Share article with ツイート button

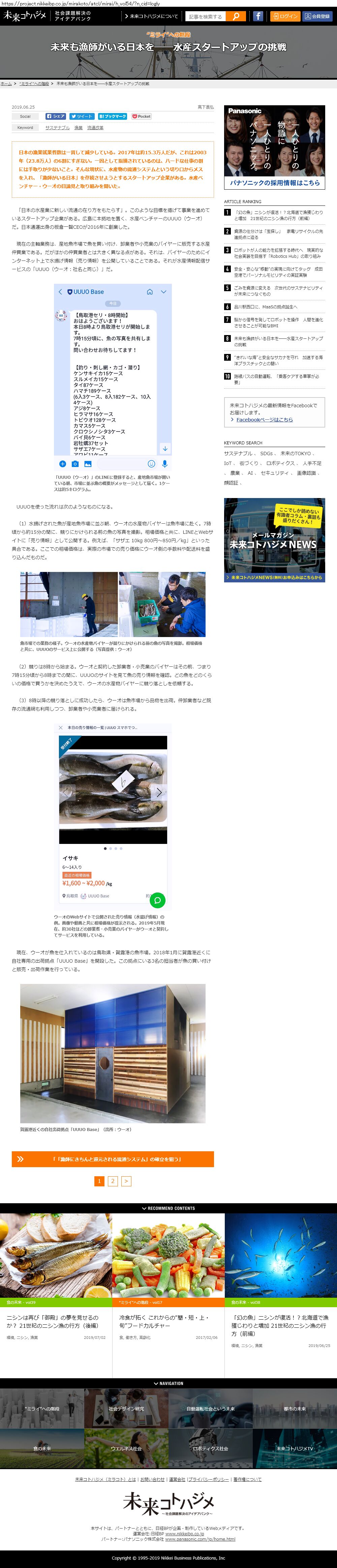(x=82, y=116)
